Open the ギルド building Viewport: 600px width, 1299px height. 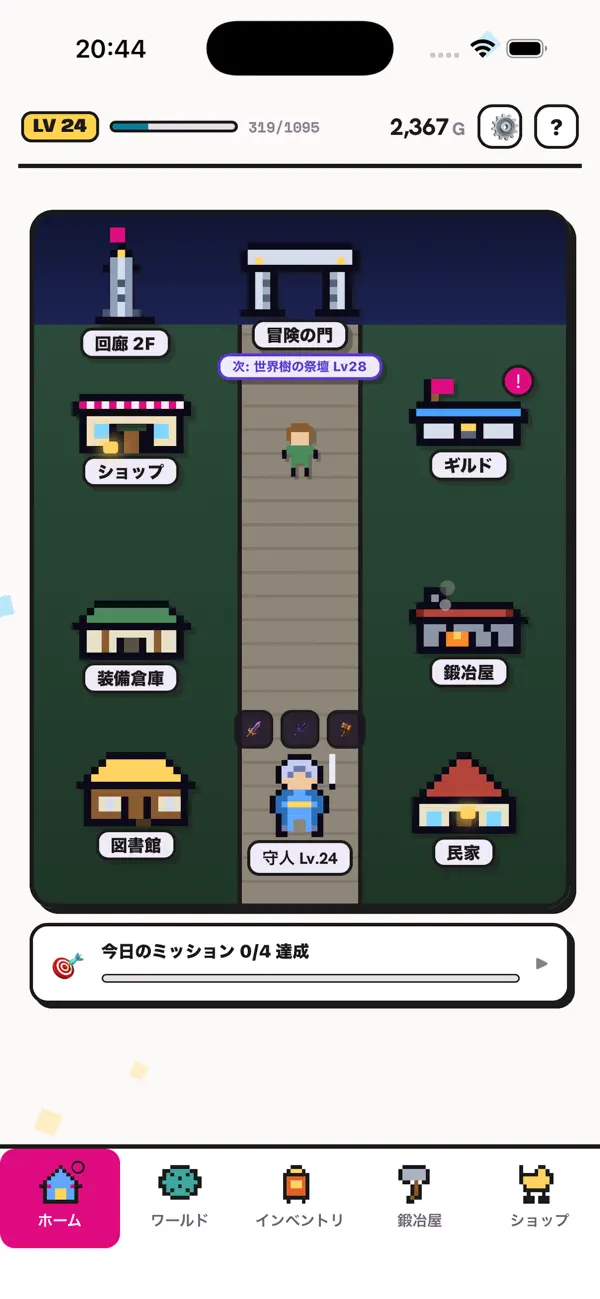click(x=469, y=427)
